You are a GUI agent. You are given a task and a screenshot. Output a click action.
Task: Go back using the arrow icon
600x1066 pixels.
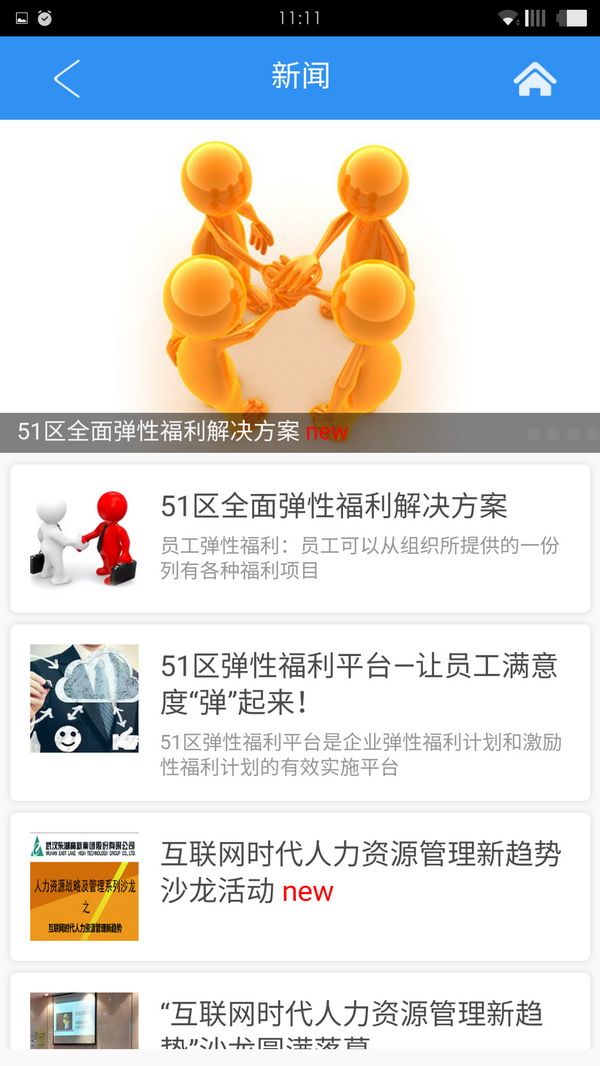(66, 78)
